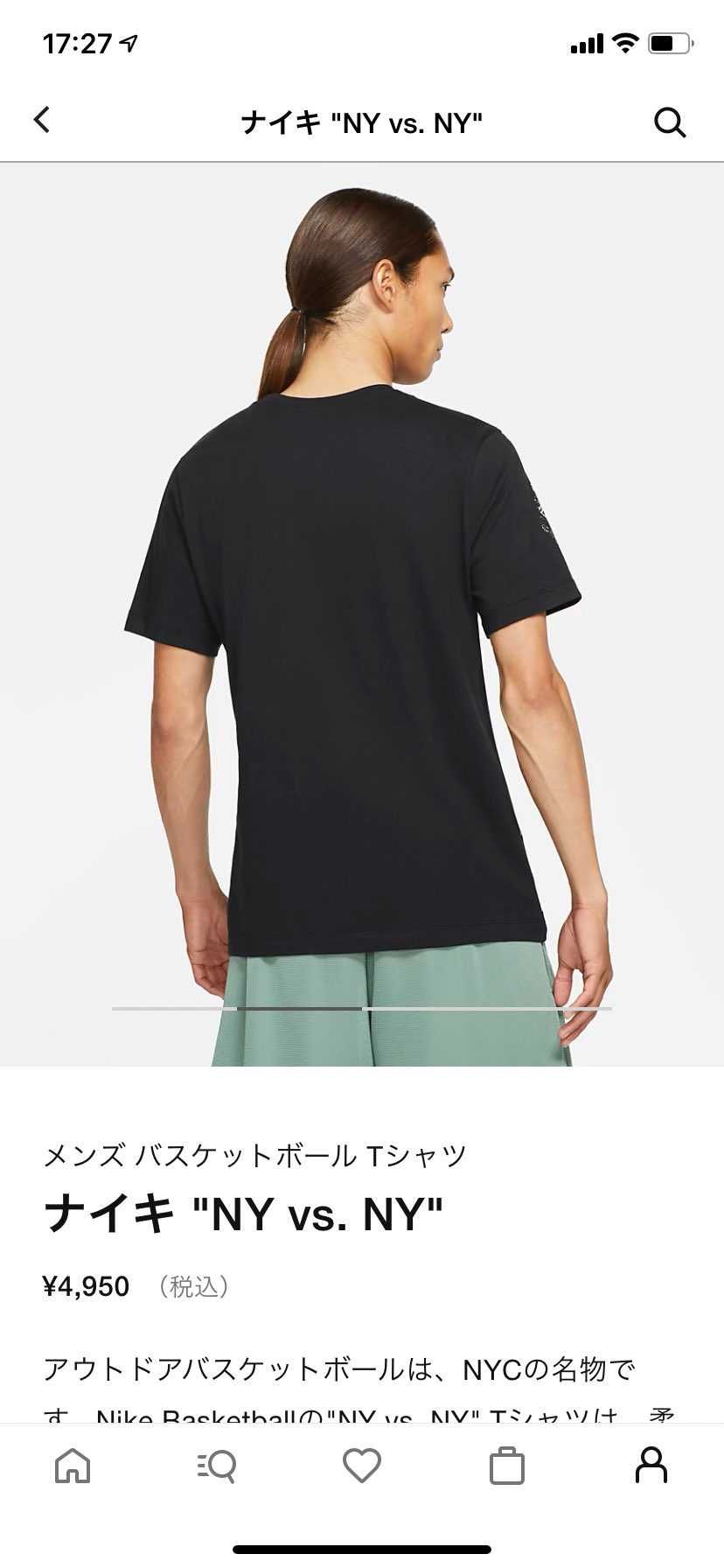Viewport: 724px width, 1568px height.
Task: Tap the image carousel progress indicator
Action: [x=362, y=1010]
